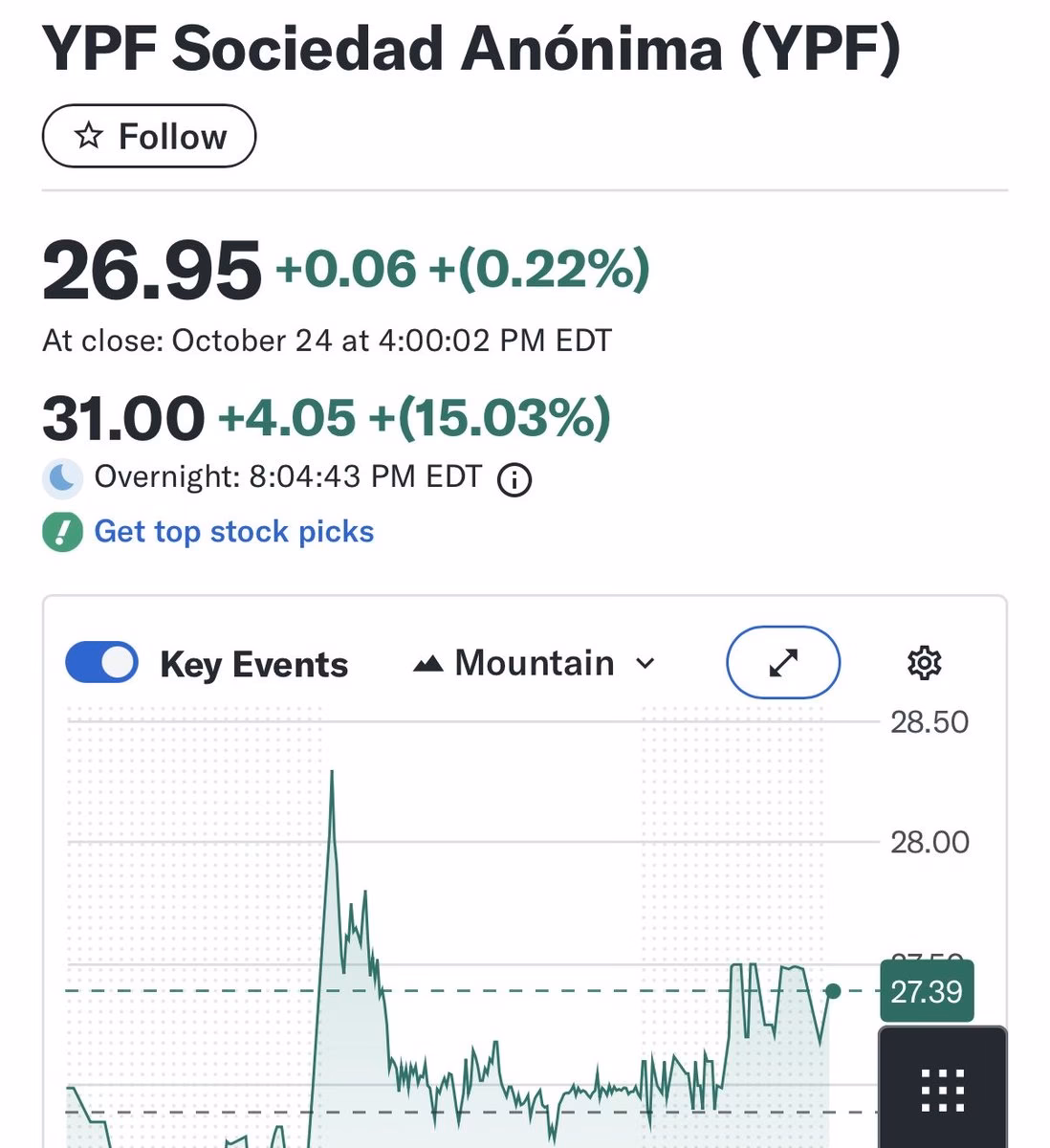This screenshot has width=1050, height=1148.
Task: Open the chart settings gear
Action: pos(924,662)
